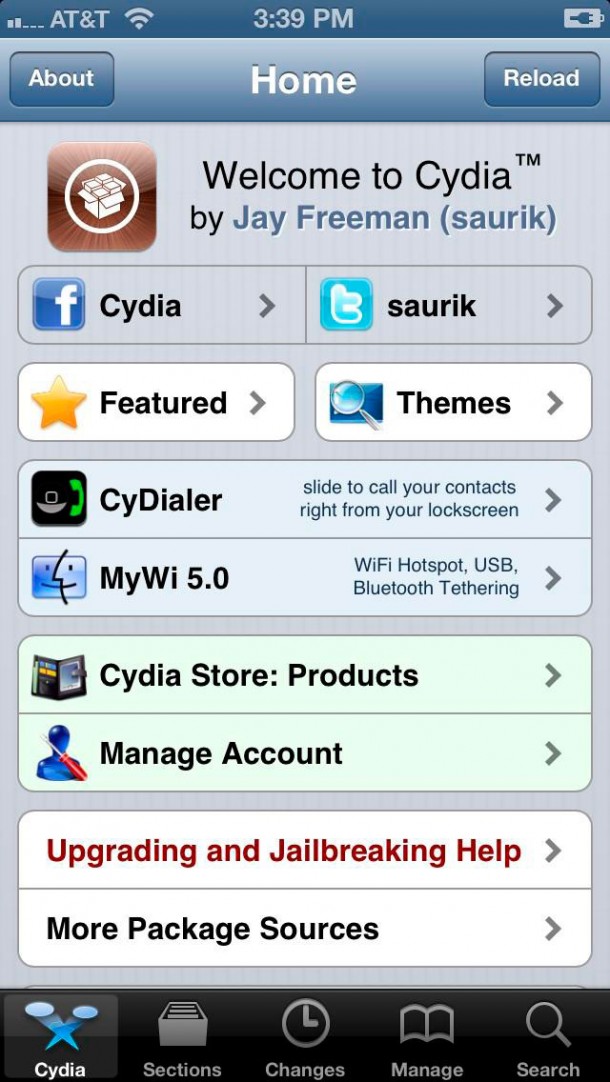
Task: Reload the Cydia home page
Action: [541, 79]
